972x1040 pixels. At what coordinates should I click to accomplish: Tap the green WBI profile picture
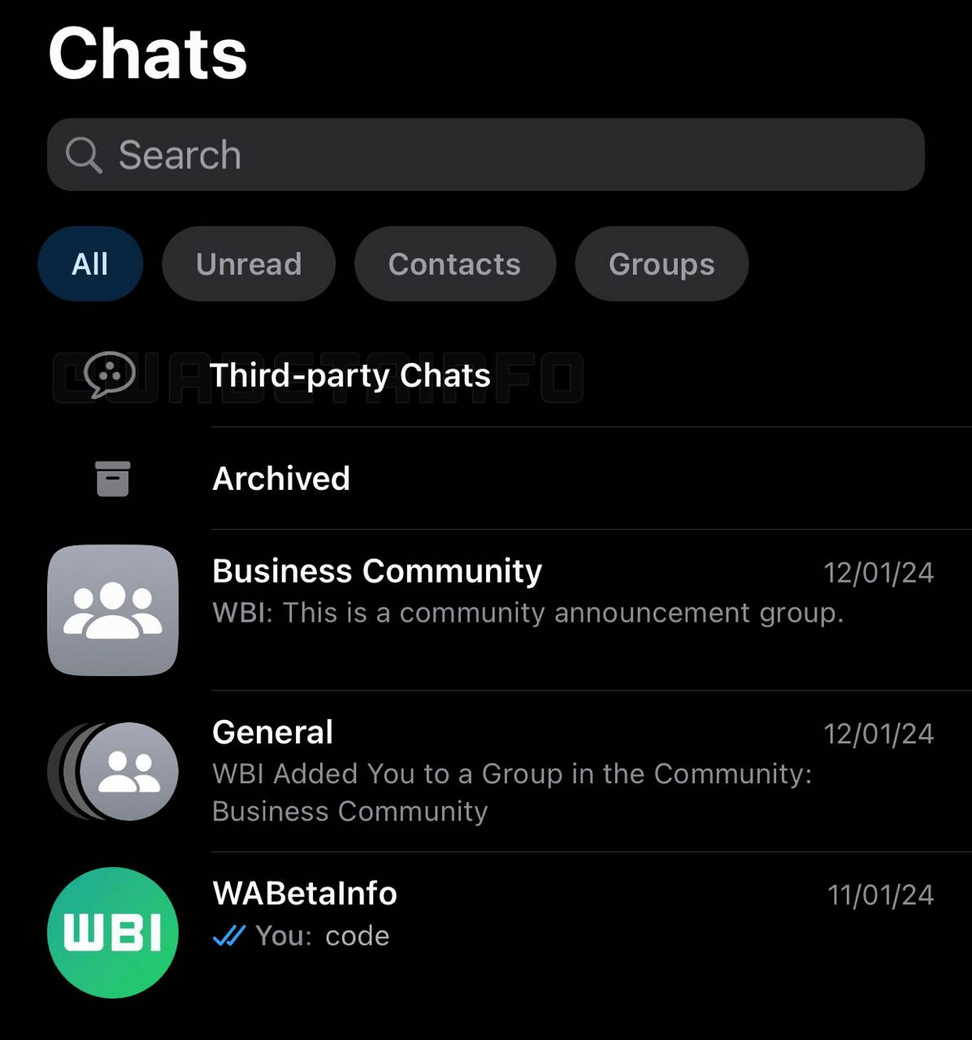point(113,932)
